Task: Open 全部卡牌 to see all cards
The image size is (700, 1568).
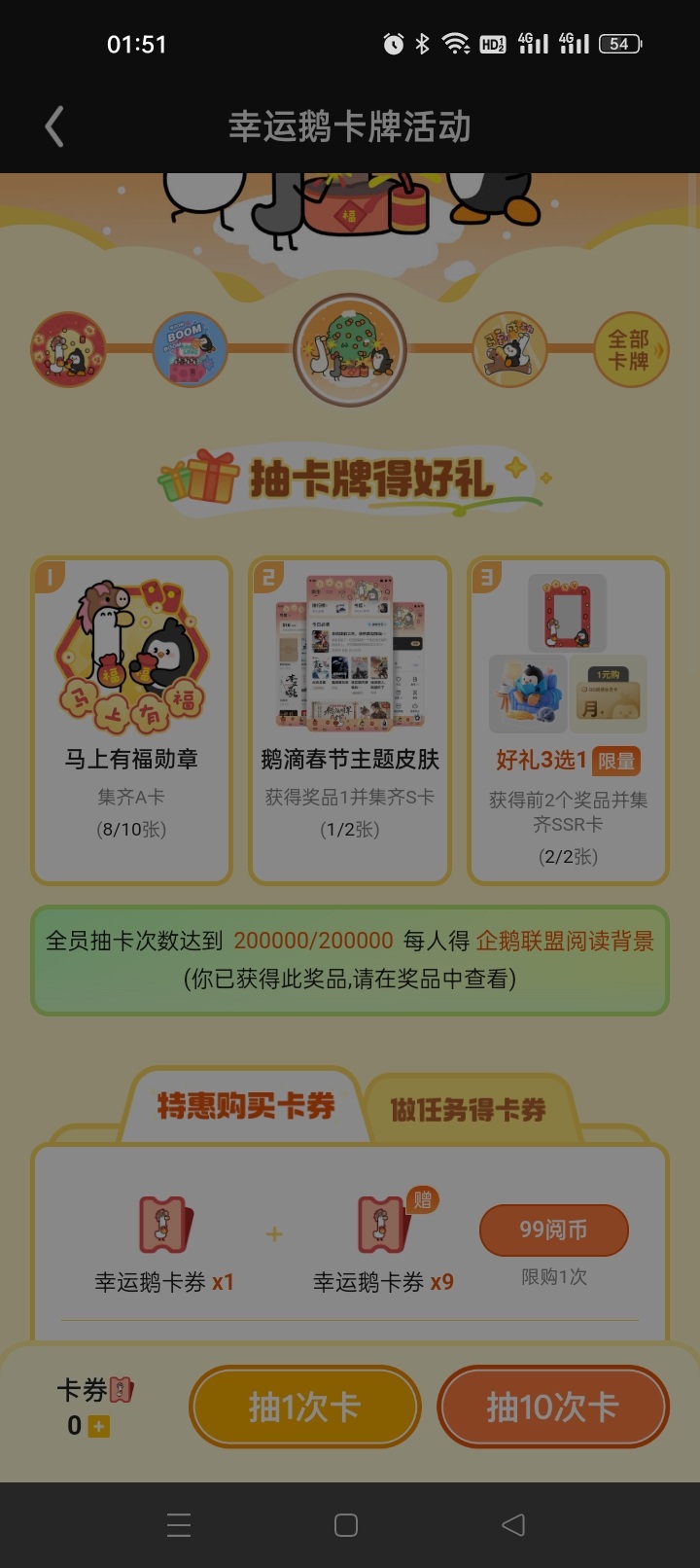Action: (630, 350)
